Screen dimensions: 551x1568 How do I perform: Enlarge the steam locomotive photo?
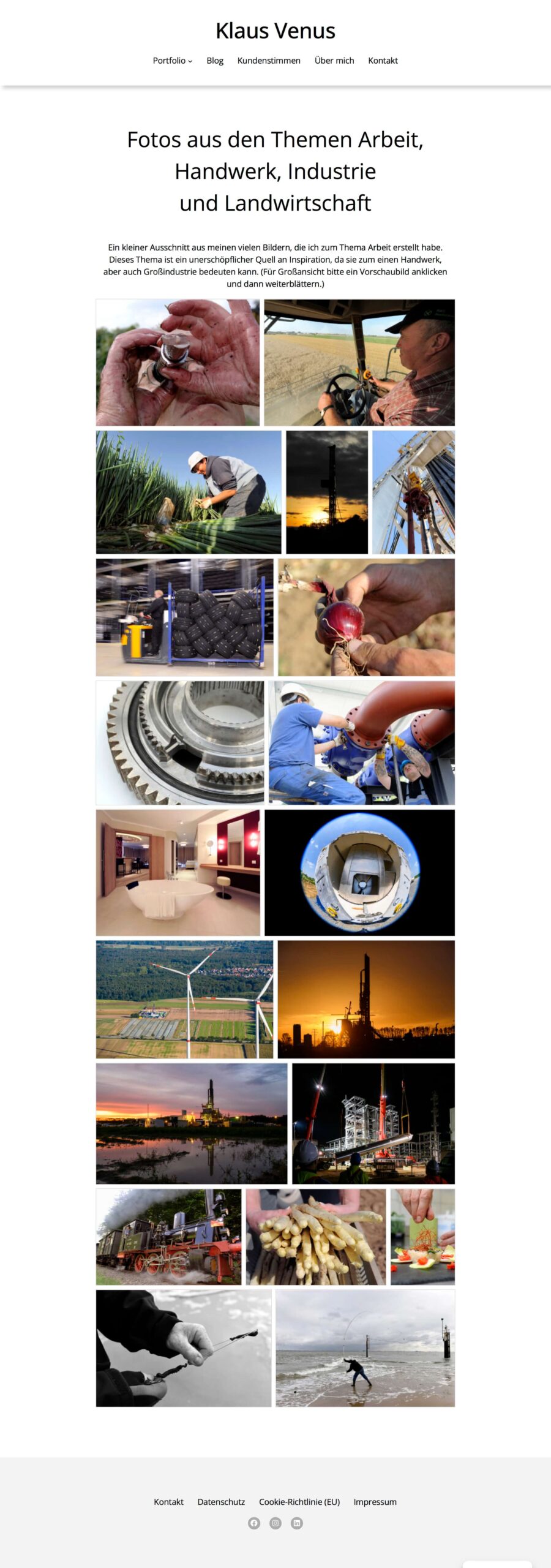(x=168, y=1237)
